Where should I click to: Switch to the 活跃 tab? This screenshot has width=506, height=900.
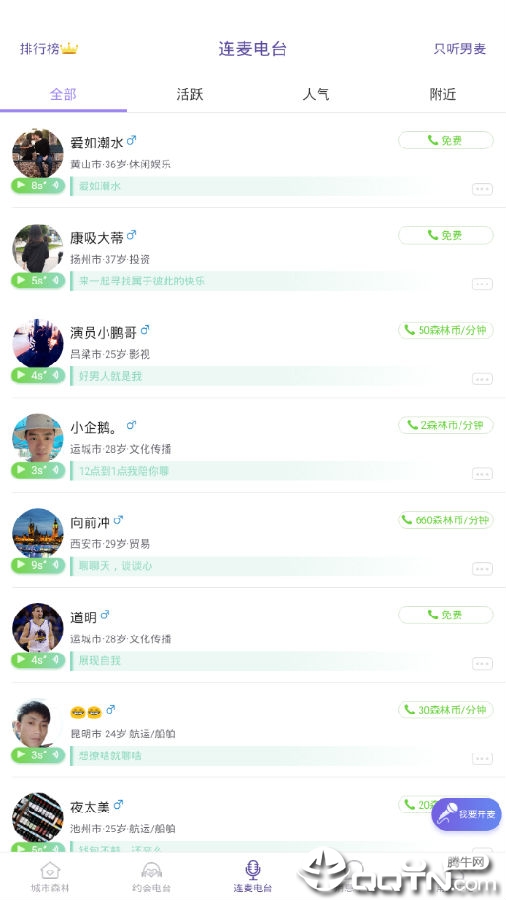190,94
